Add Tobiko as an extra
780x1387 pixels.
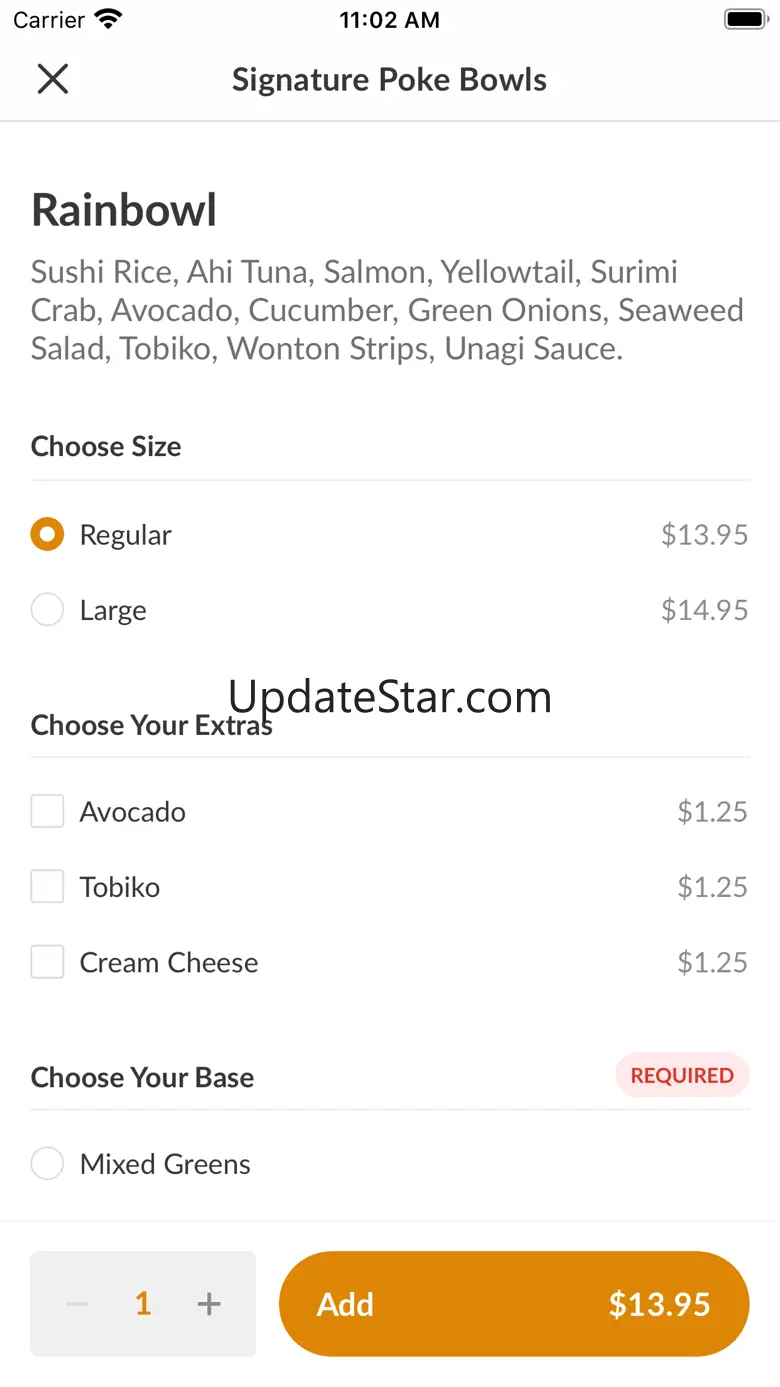coord(47,887)
